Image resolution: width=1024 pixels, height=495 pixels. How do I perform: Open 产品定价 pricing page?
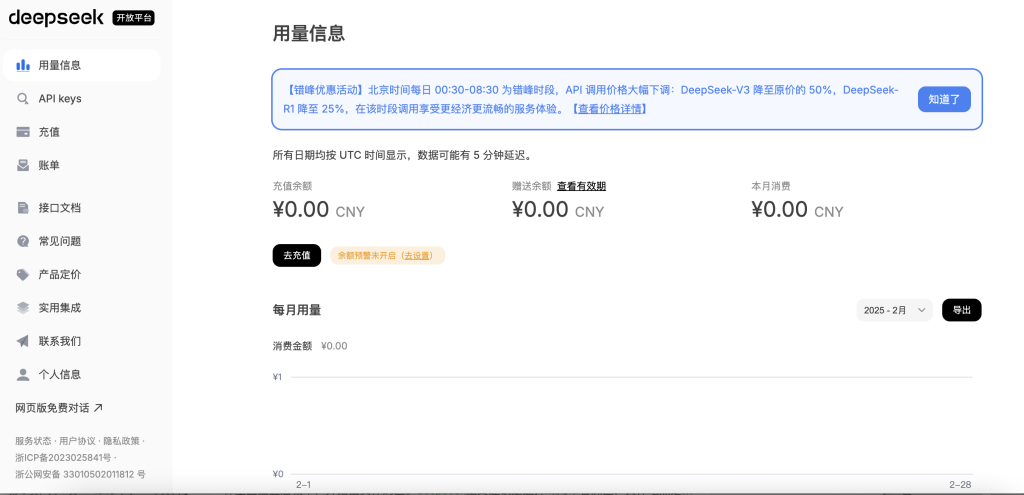point(60,274)
